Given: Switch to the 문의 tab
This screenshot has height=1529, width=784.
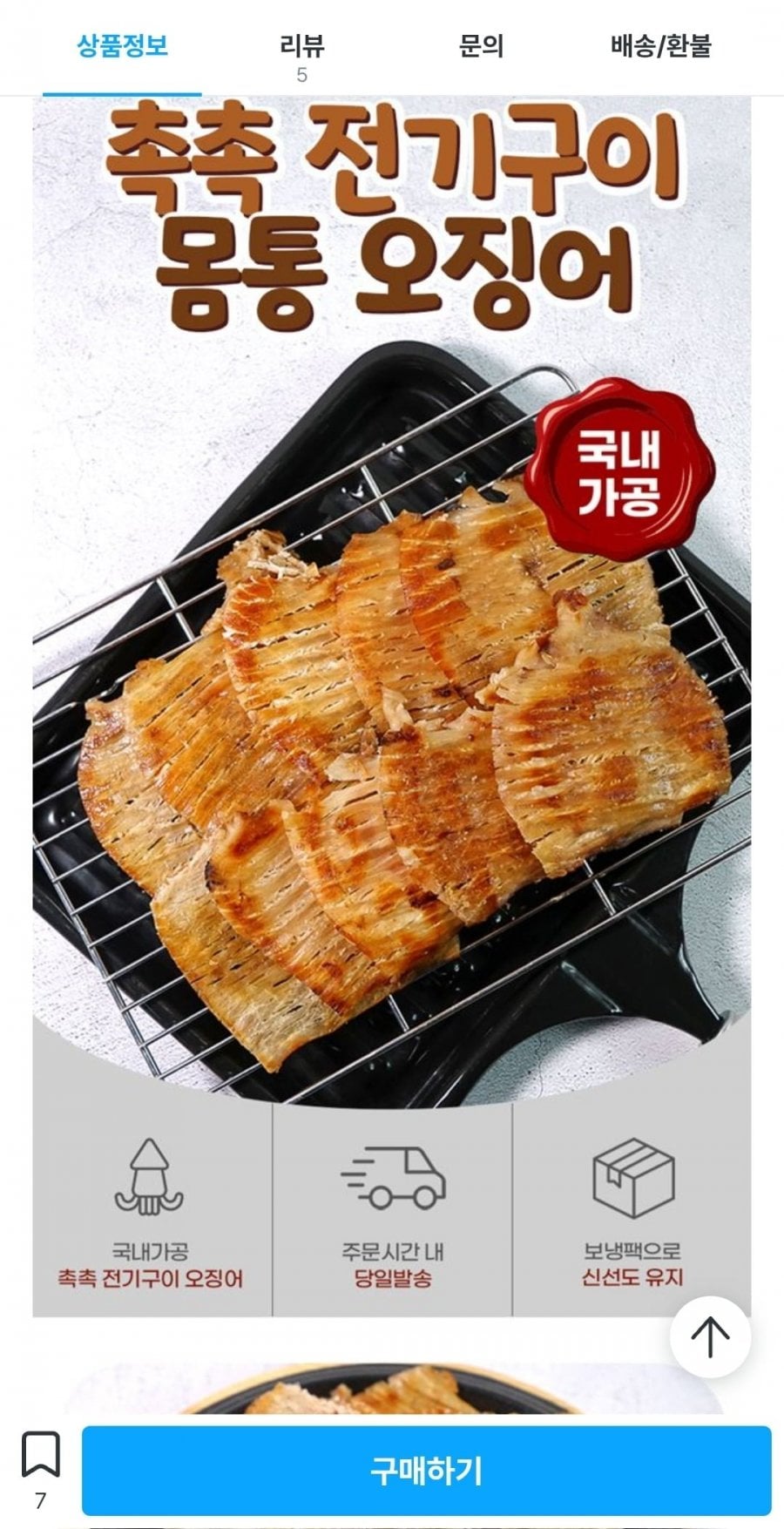Looking at the screenshot, I should pos(481,46).
